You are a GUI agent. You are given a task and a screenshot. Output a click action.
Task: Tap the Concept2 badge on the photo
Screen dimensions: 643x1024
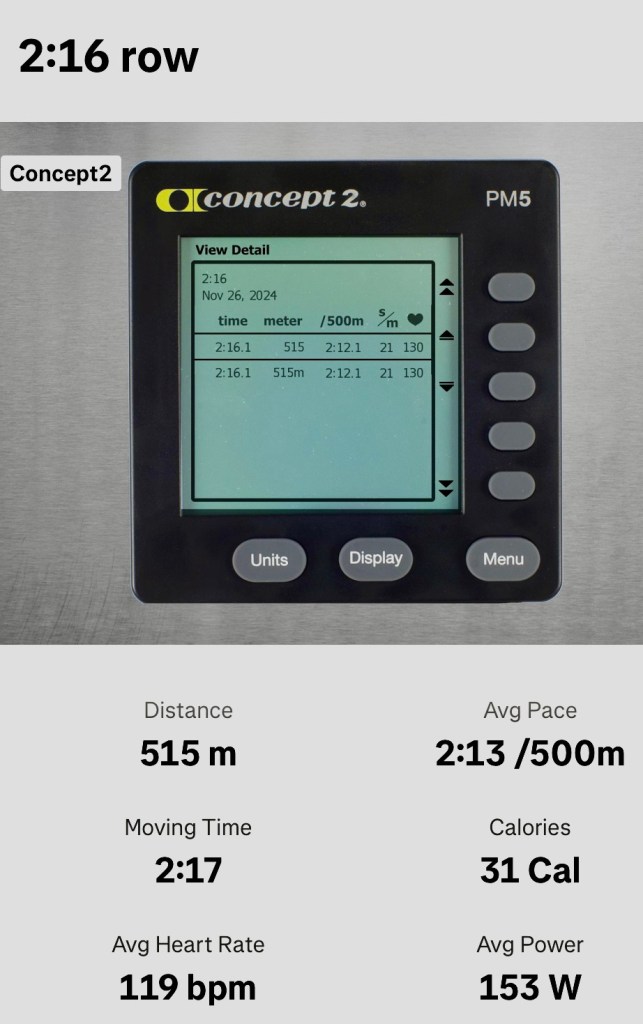[59, 174]
